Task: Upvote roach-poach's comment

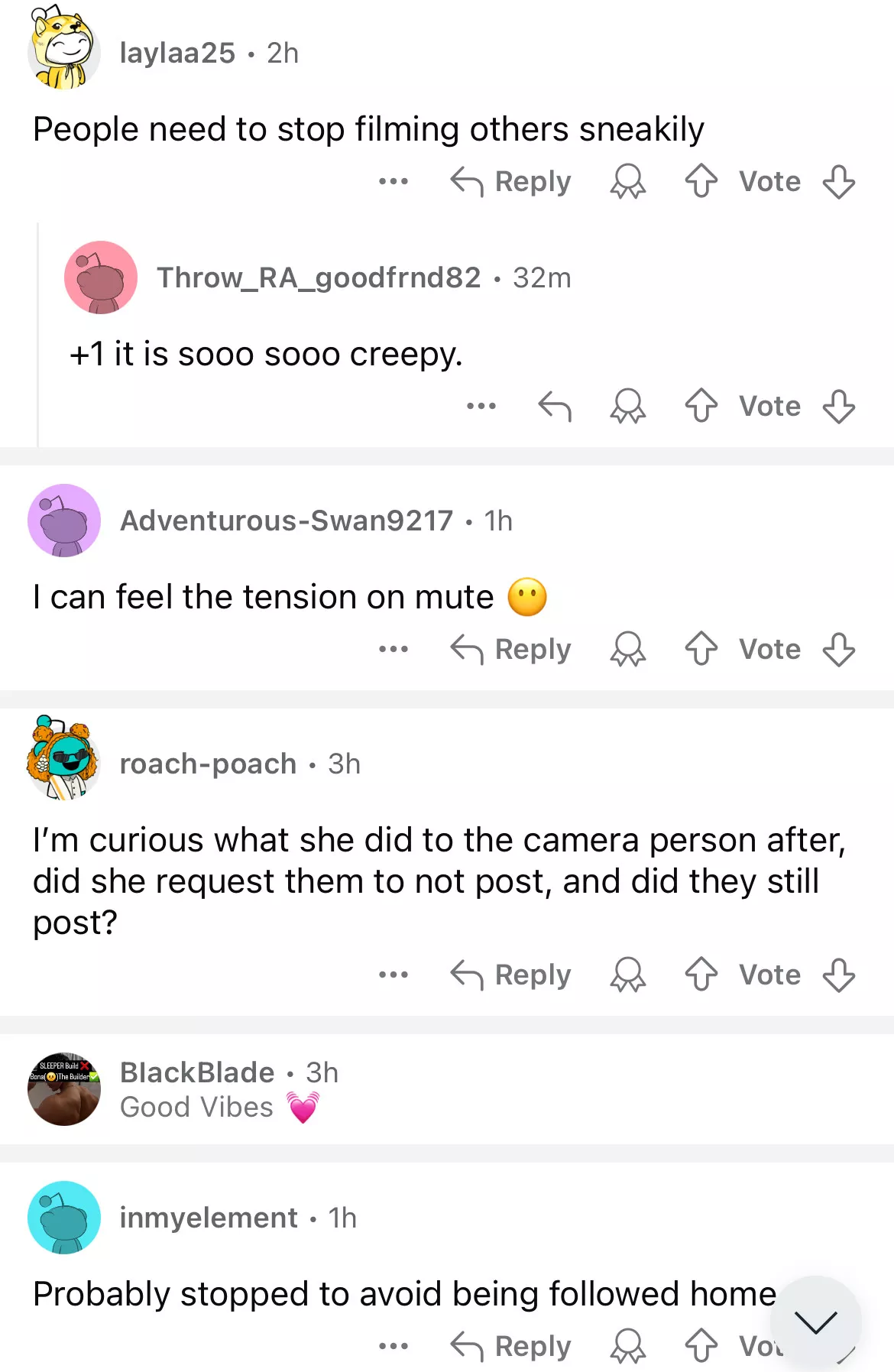Action: tap(701, 975)
